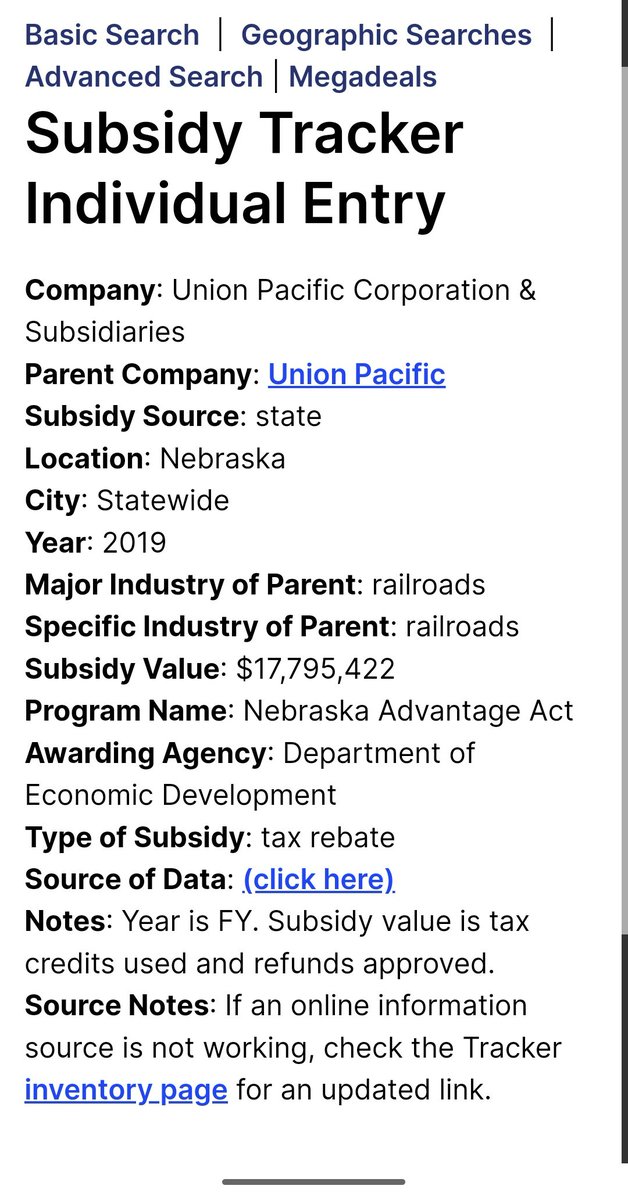Viewport: 628px width, 1200px height.
Task: Open the Union Pacific parent company link
Action: [357, 375]
